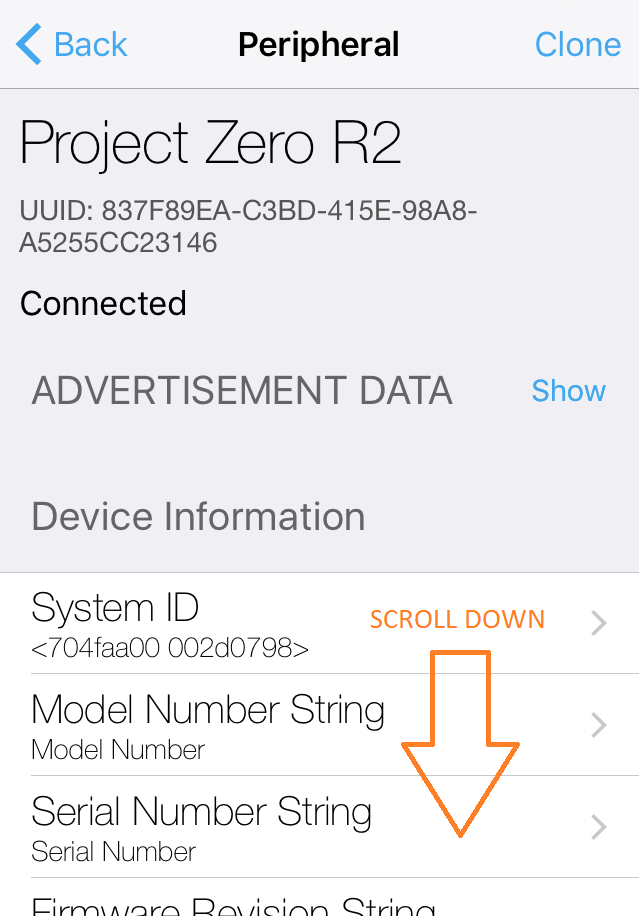Show the advertisement data
Viewport: 639px width, 916px height.
point(568,391)
